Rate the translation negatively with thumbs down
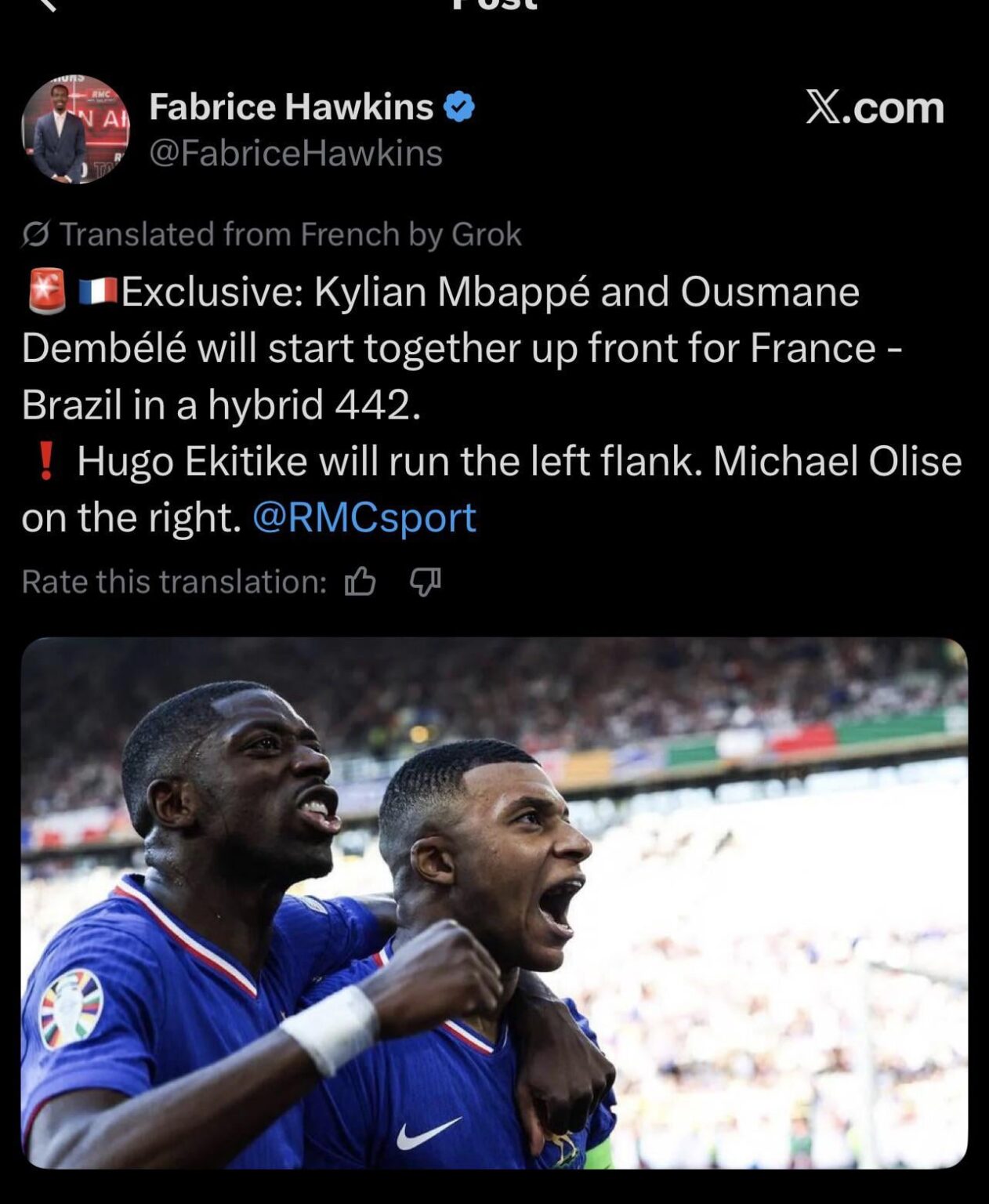Viewport: 989px width, 1204px height. (x=424, y=581)
